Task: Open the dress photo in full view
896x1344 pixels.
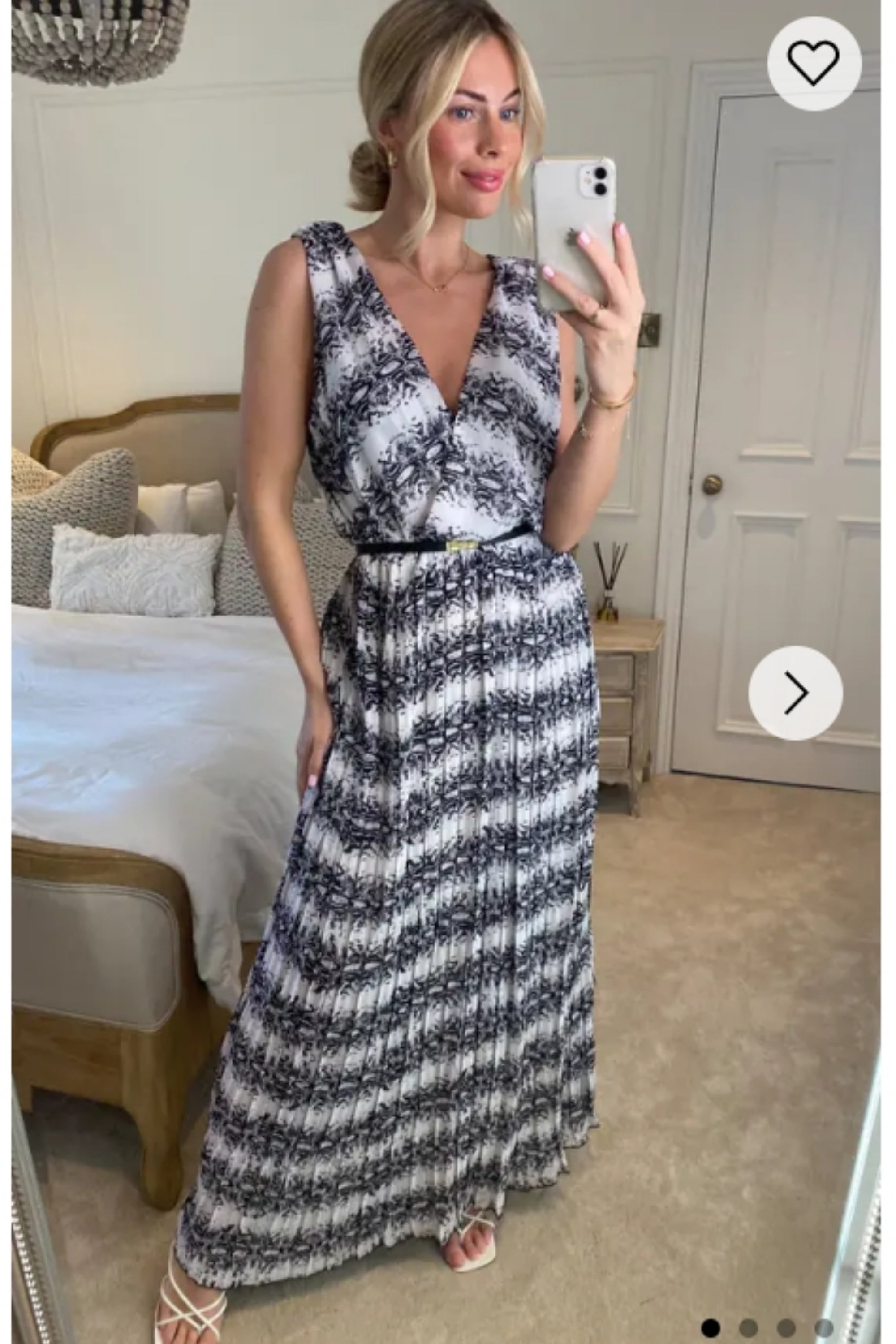Action: pos(434,743)
